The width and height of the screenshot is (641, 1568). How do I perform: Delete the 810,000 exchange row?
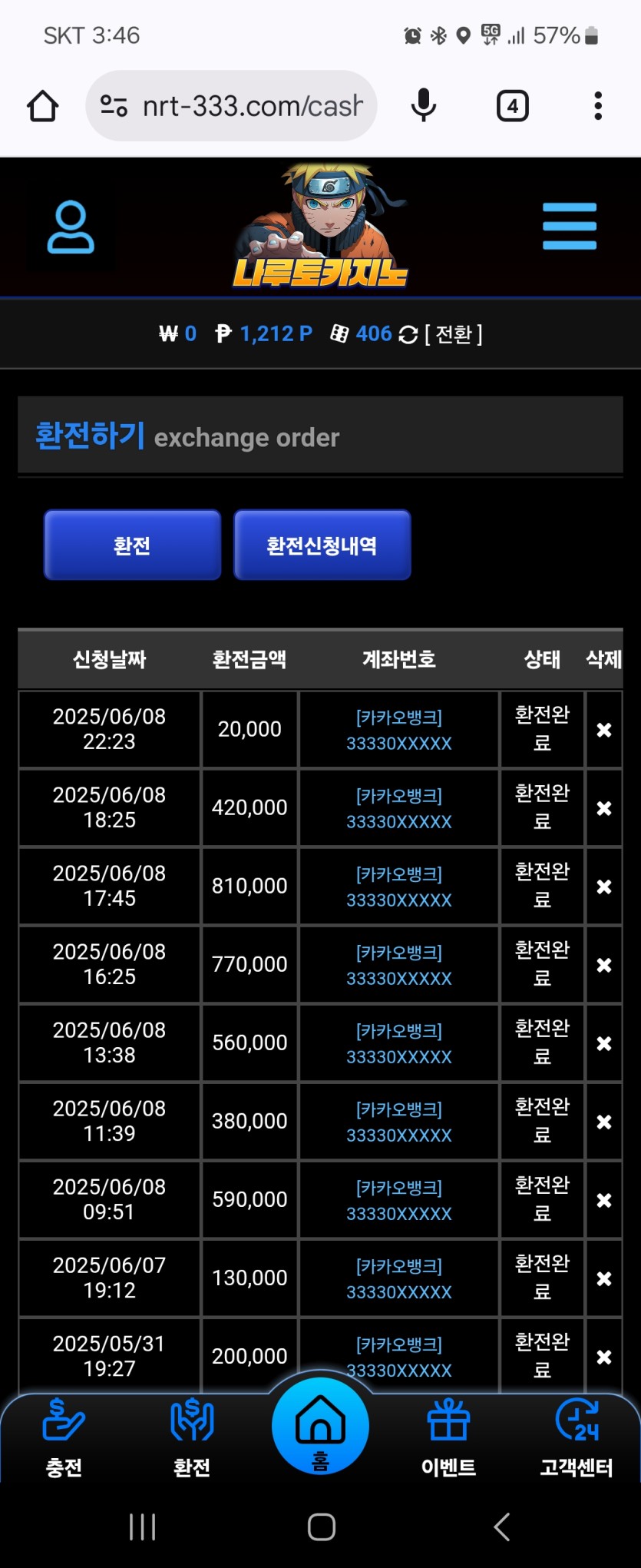(604, 887)
